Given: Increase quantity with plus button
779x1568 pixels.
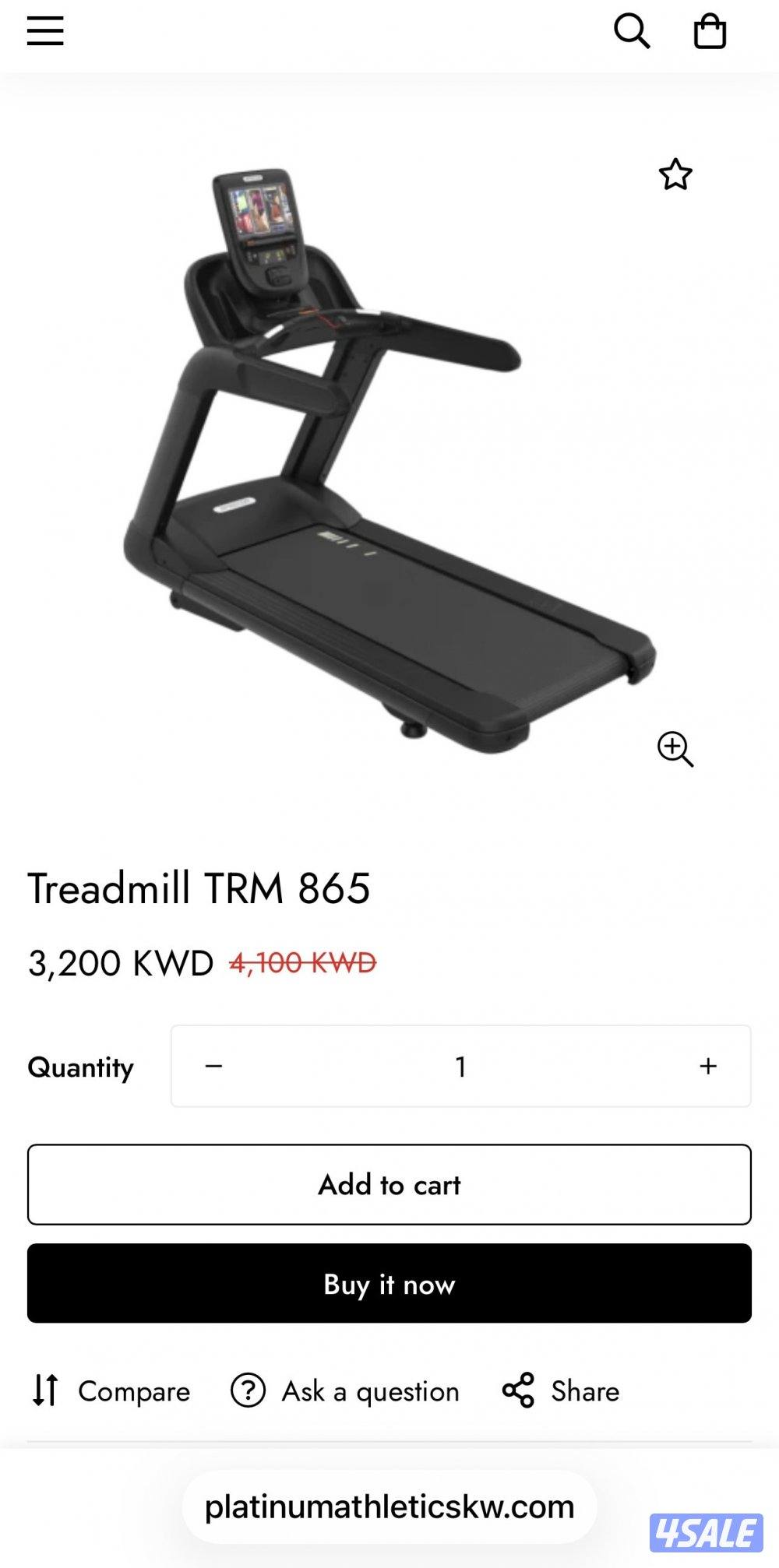Looking at the screenshot, I should click(707, 1066).
